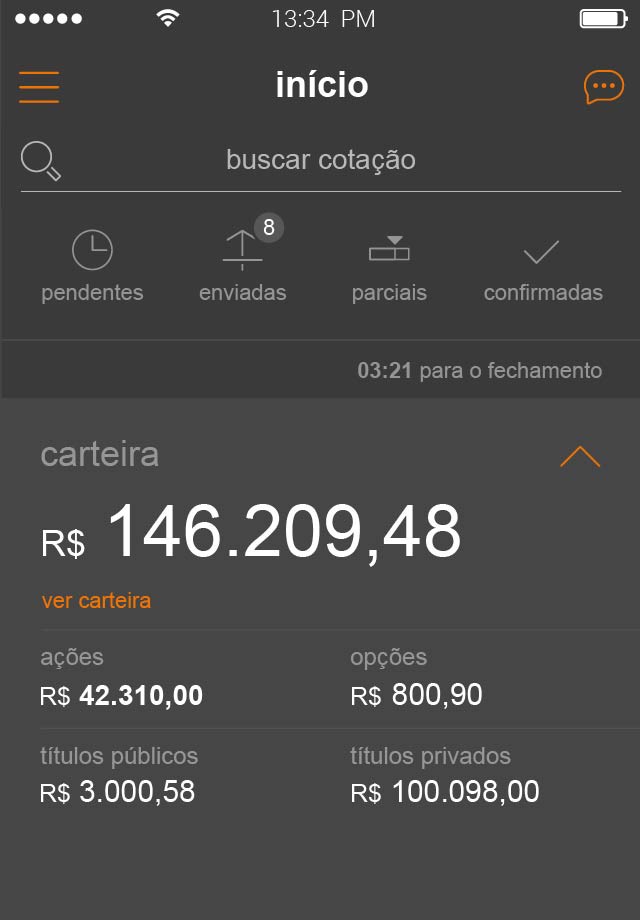Open confirmadas orders
The image size is (640, 920).
pyautogui.click(x=543, y=265)
